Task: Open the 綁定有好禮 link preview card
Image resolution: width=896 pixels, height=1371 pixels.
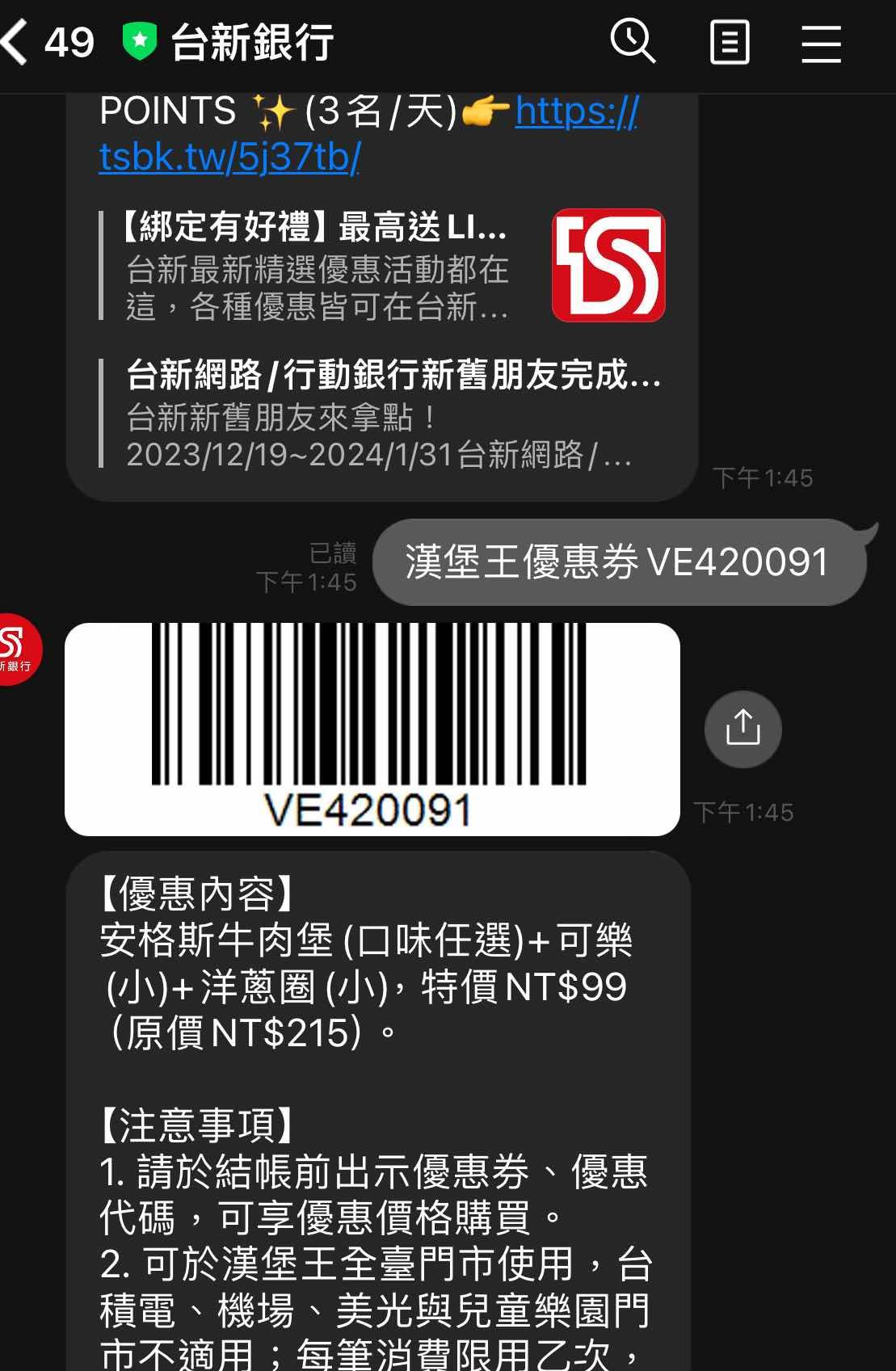Action: [x=384, y=266]
